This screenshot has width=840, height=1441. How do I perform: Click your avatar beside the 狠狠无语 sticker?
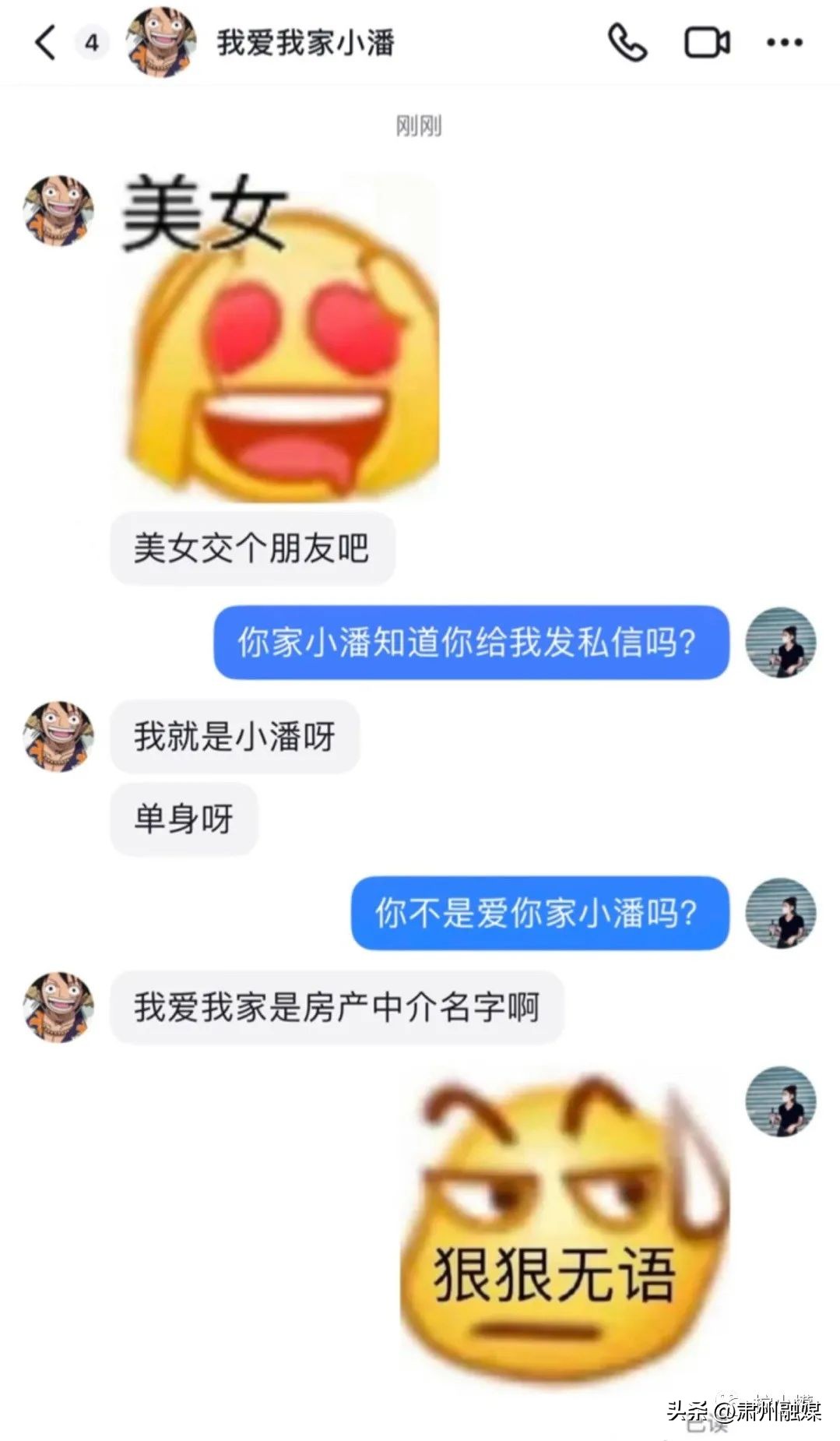tap(781, 1103)
